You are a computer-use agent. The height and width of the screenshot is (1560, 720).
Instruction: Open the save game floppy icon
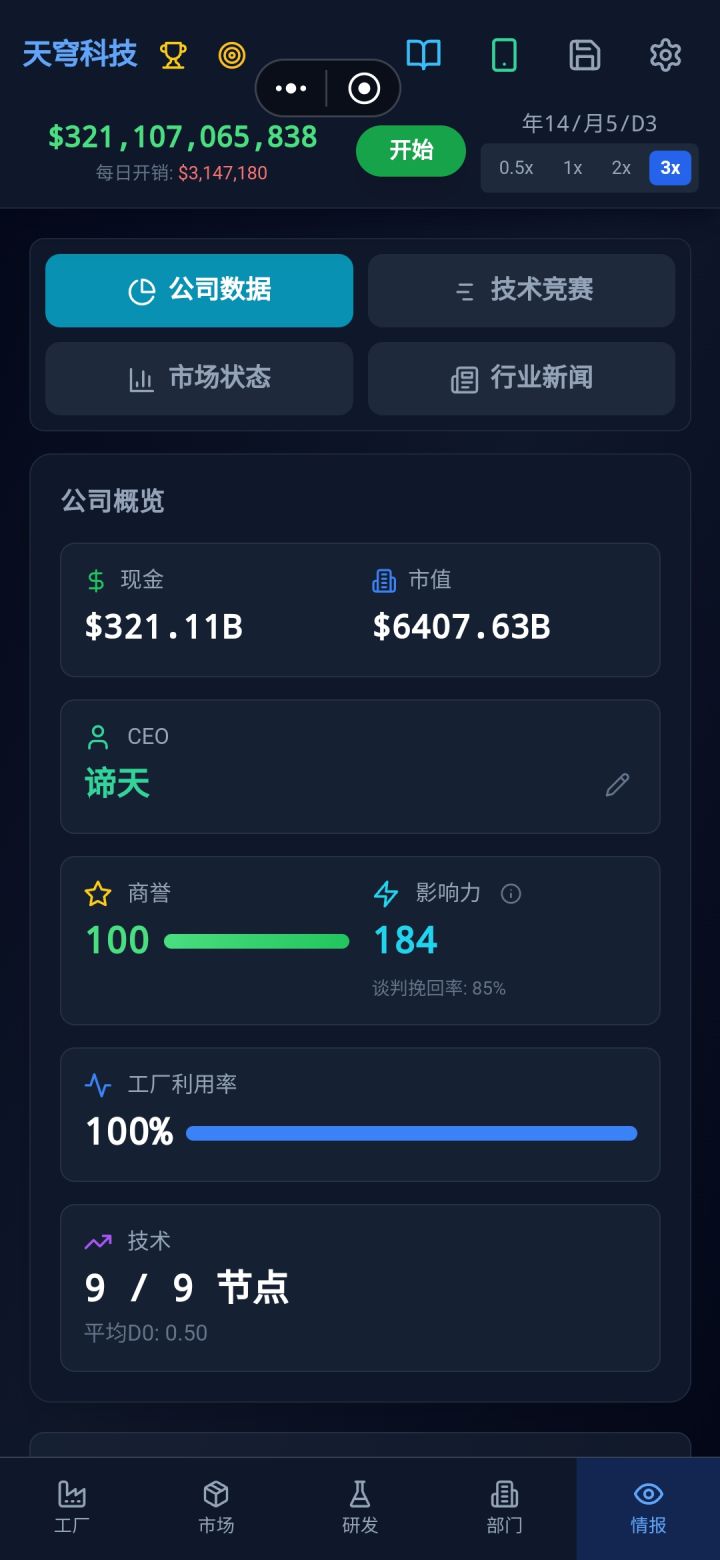click(x=584, y=55)
